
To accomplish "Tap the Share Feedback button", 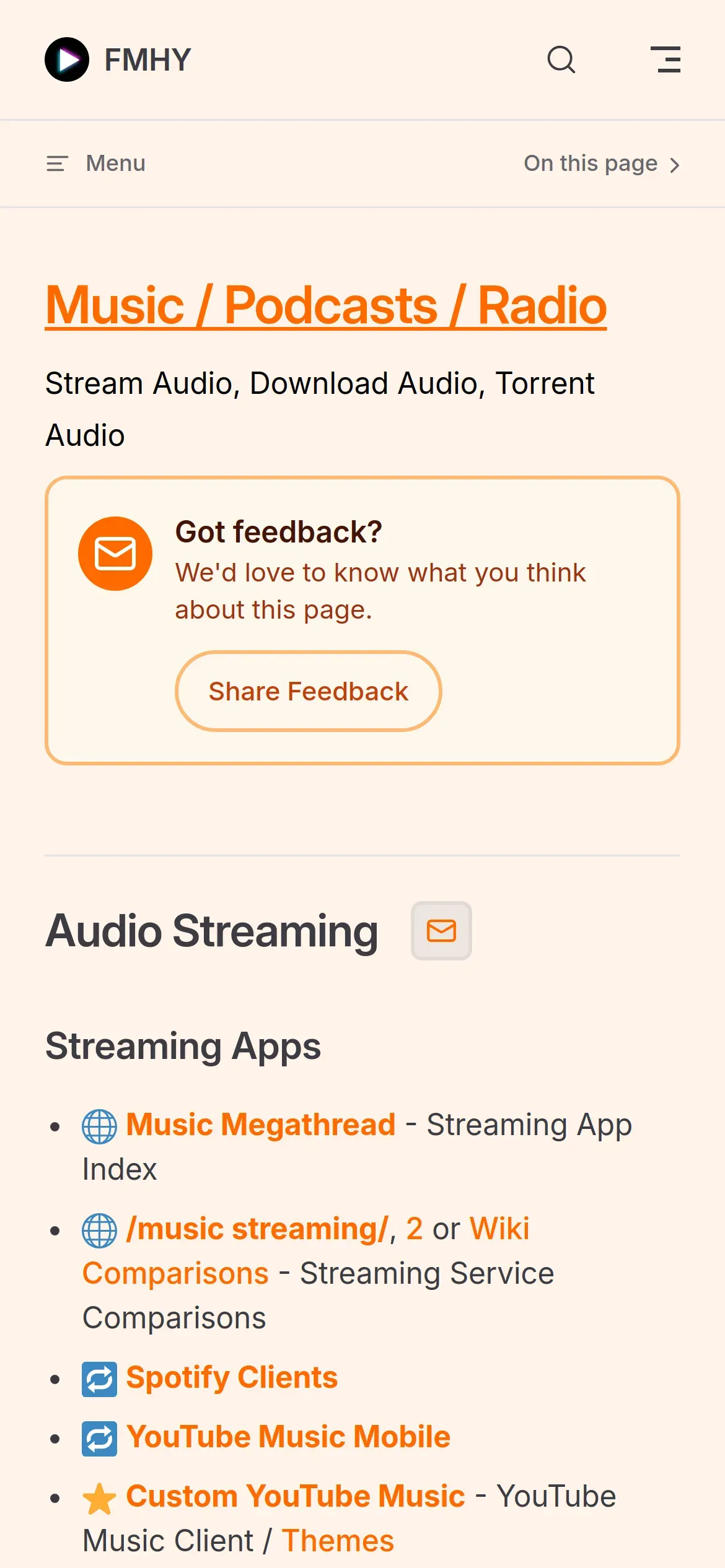I will (x=308, y=691).
